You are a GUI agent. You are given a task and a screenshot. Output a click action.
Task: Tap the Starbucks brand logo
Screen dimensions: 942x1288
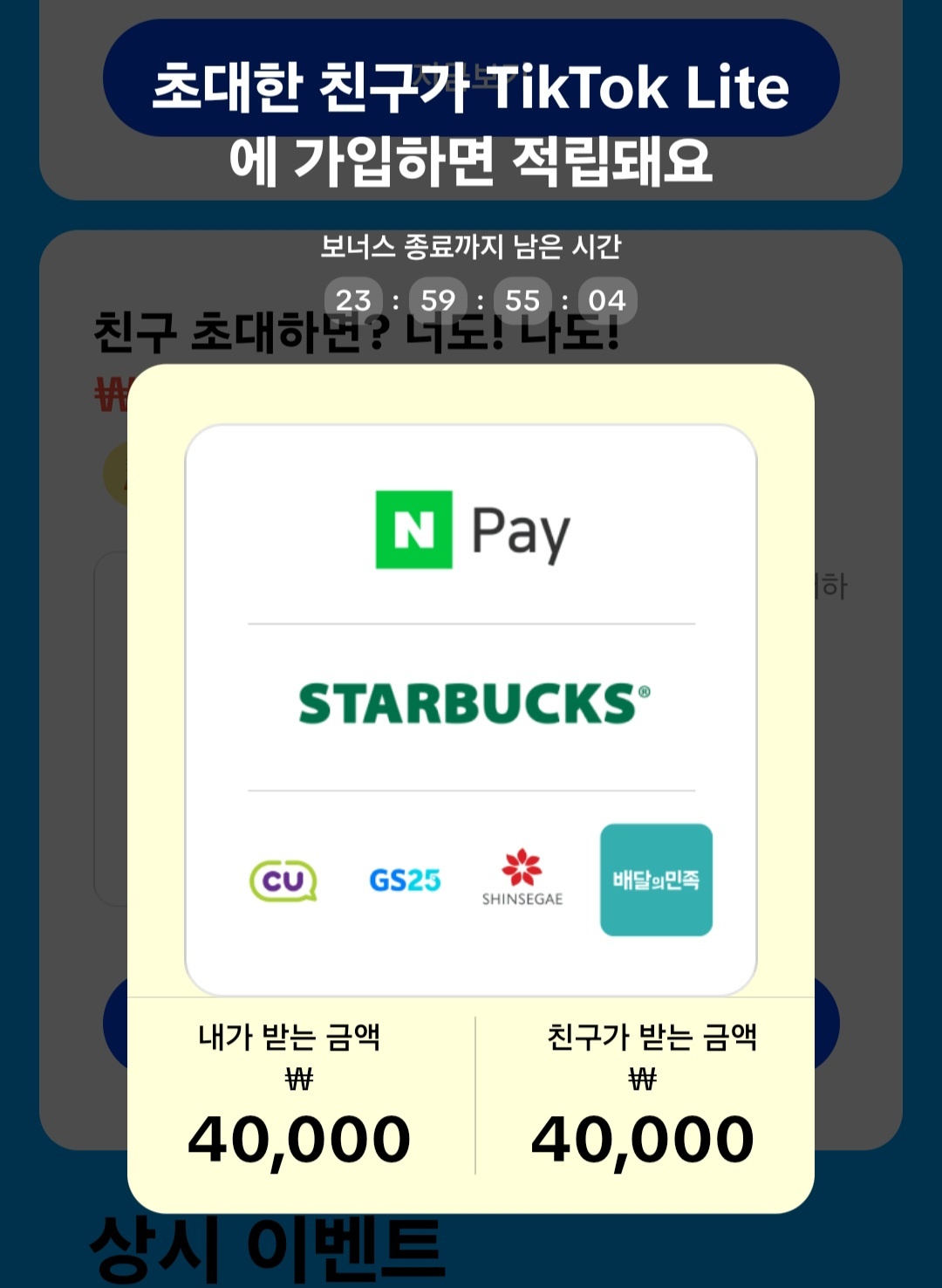(x=471, y=699)
